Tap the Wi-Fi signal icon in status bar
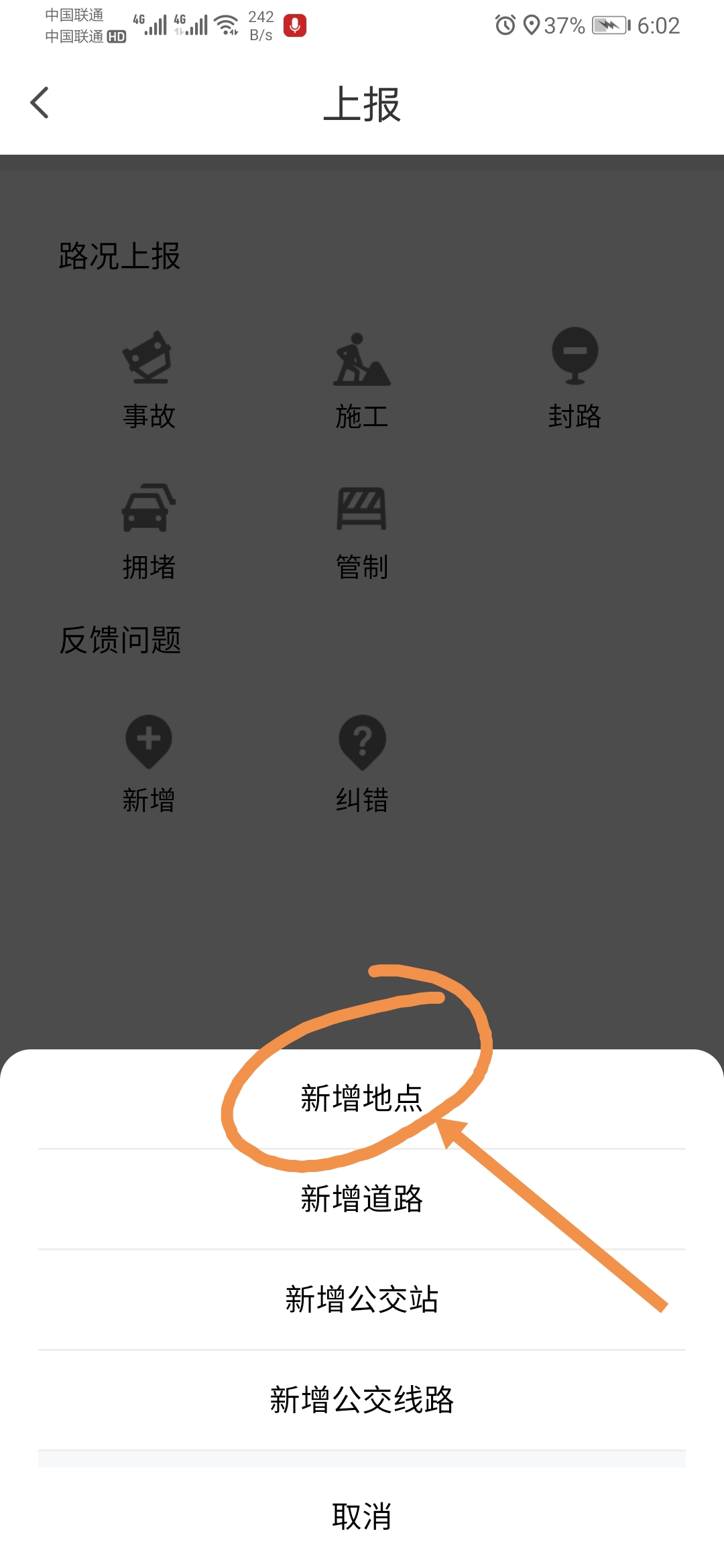This screenshot has width=724, height=1568. click(226, 25)
